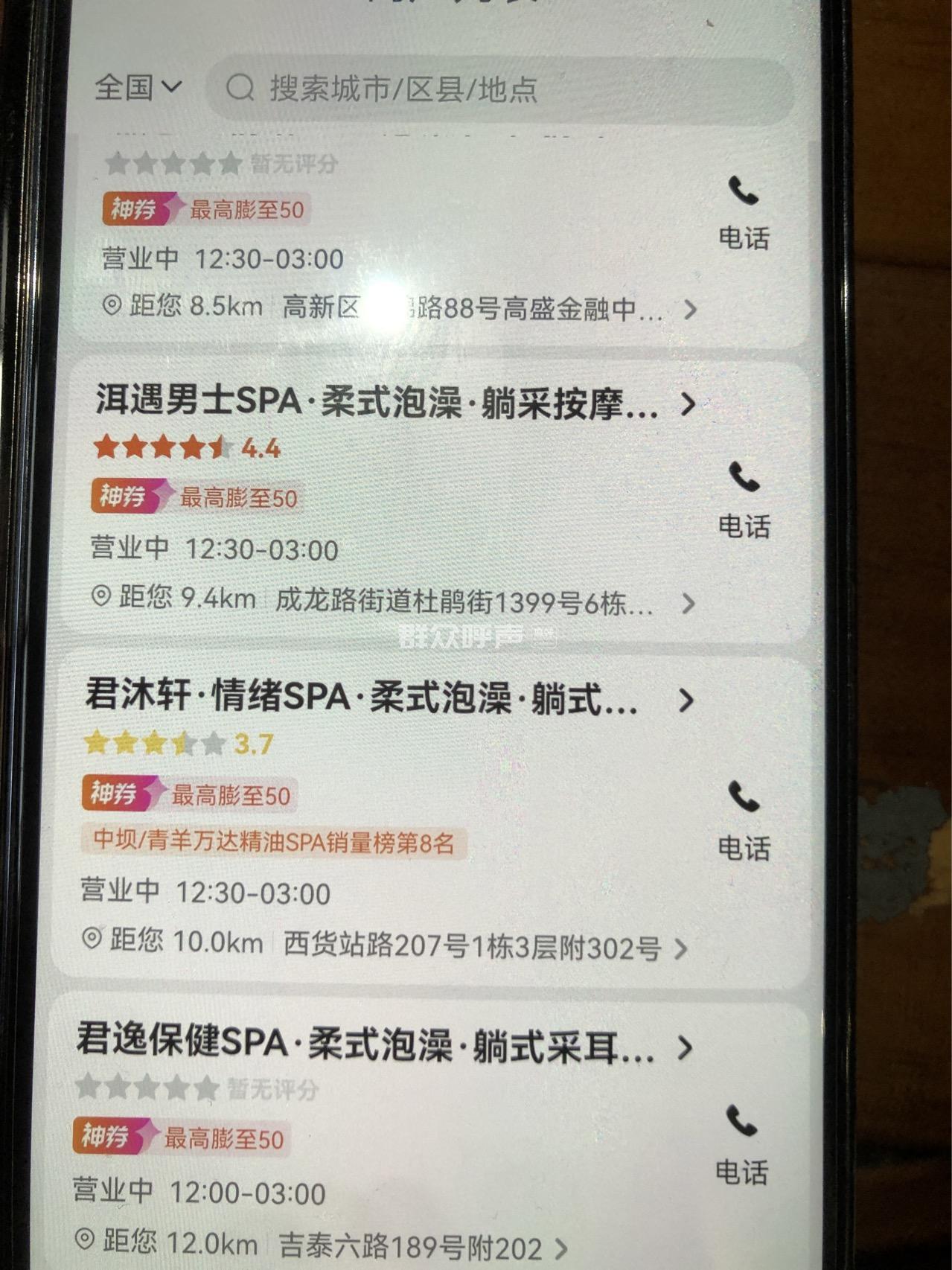The height and width of the screenshot is (1270, 952).
Task: Call the store at 高盛金融中心
Action: [744, 212]
